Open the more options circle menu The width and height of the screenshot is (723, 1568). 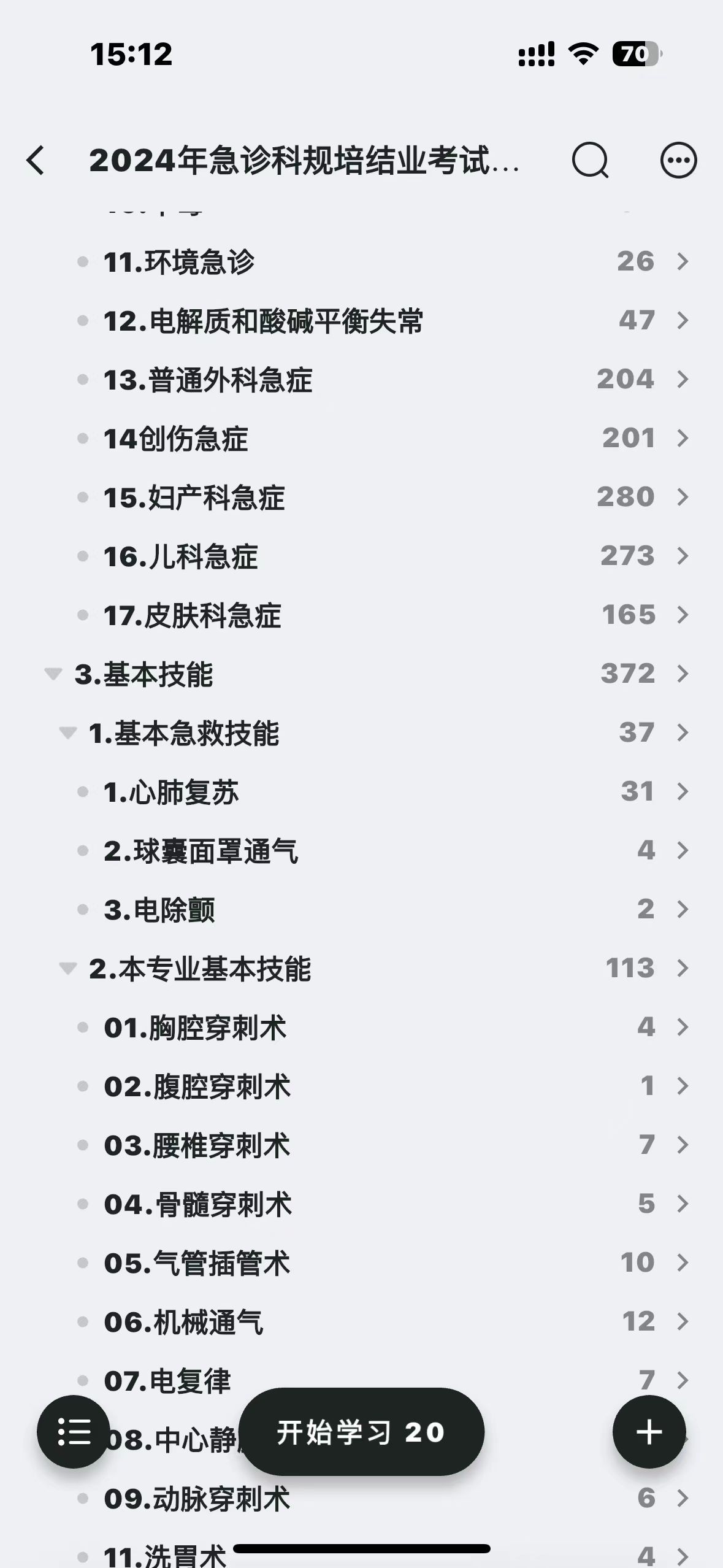pyautogui.click(x=678, y=161)
